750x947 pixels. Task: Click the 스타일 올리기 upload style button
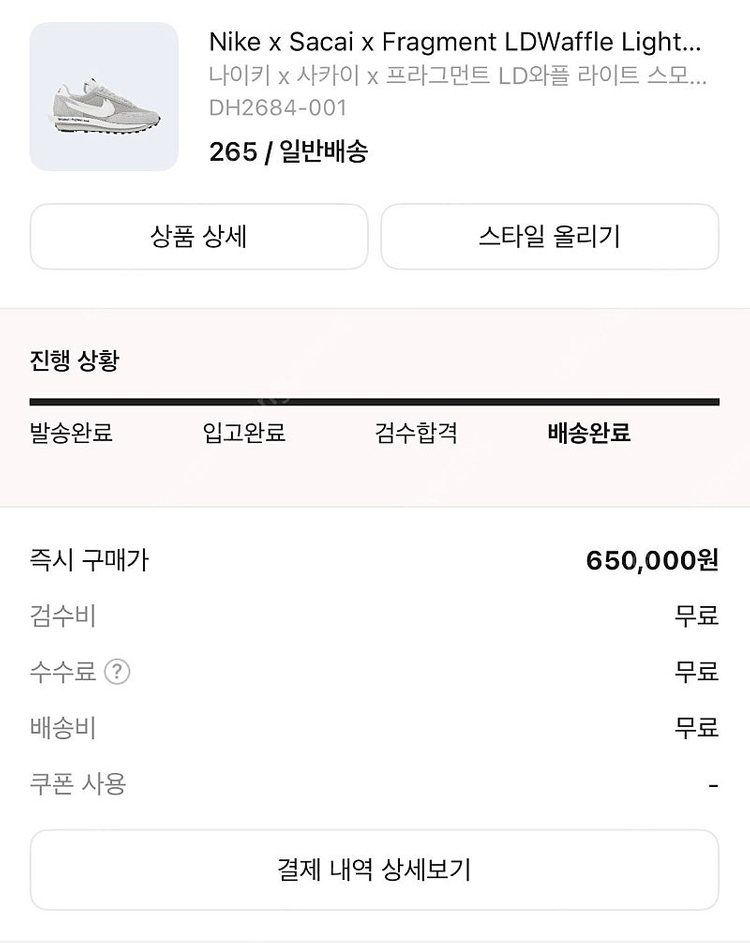pyautogui.click(x=549, y=237)
